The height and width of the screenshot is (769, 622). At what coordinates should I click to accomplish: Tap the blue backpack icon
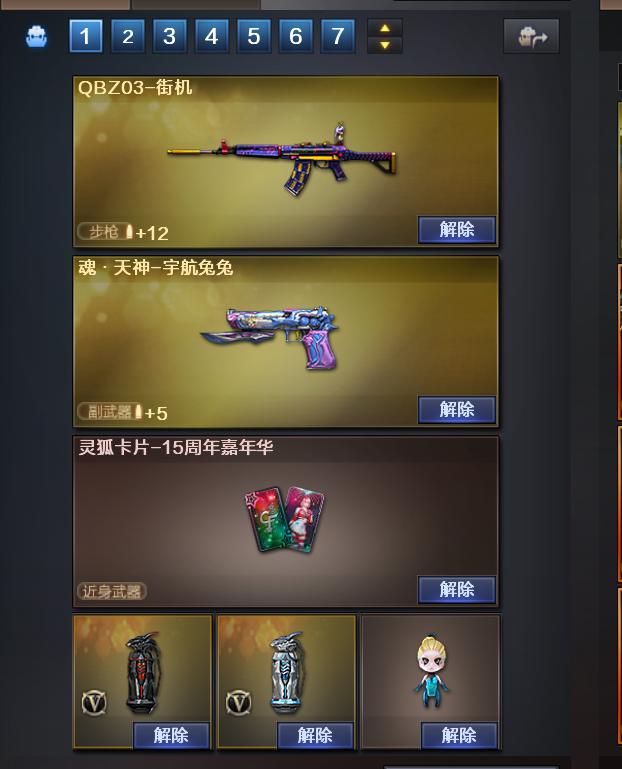coord(36,37)
